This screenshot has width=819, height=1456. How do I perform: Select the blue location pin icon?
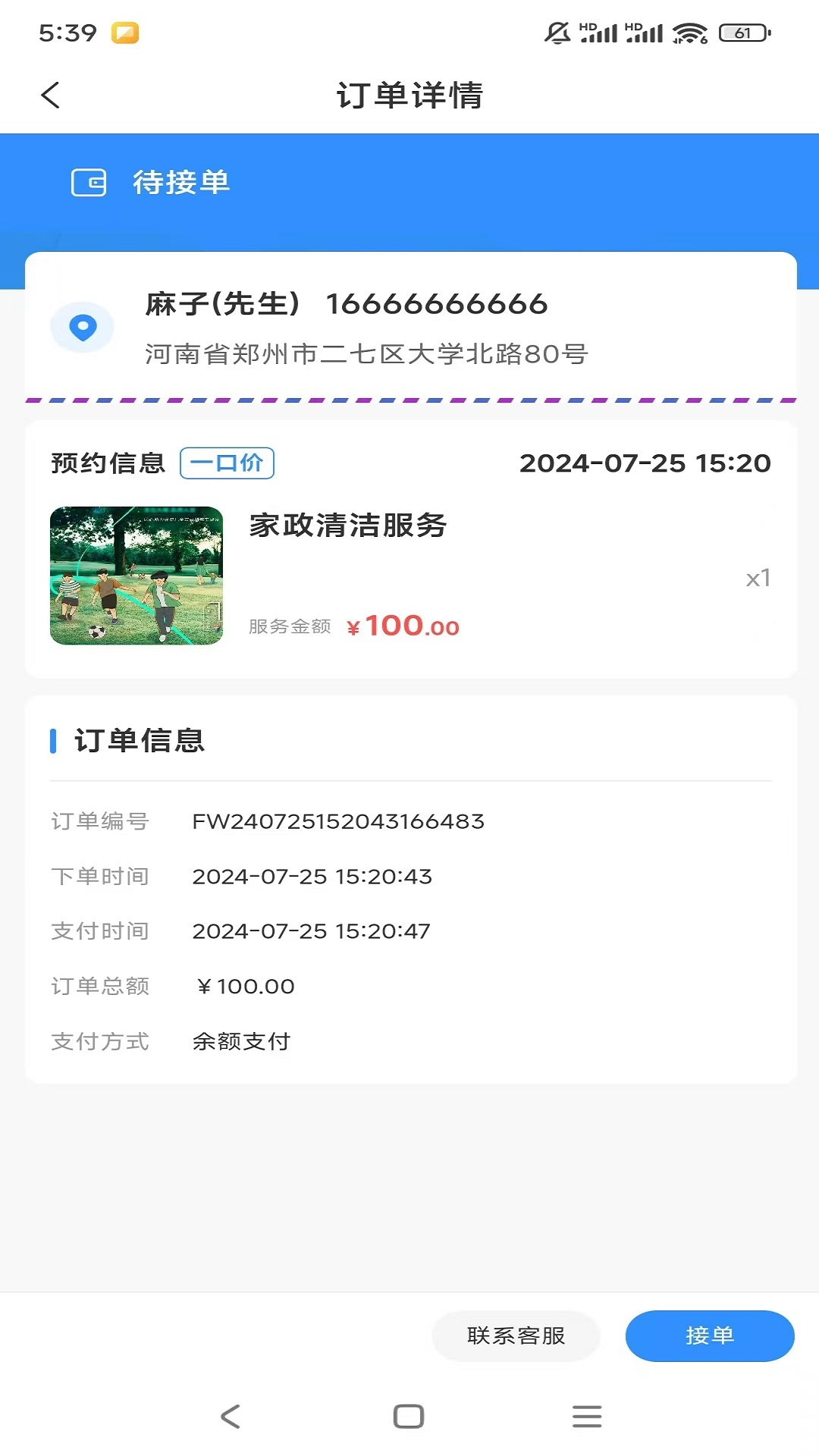[82, 327]
